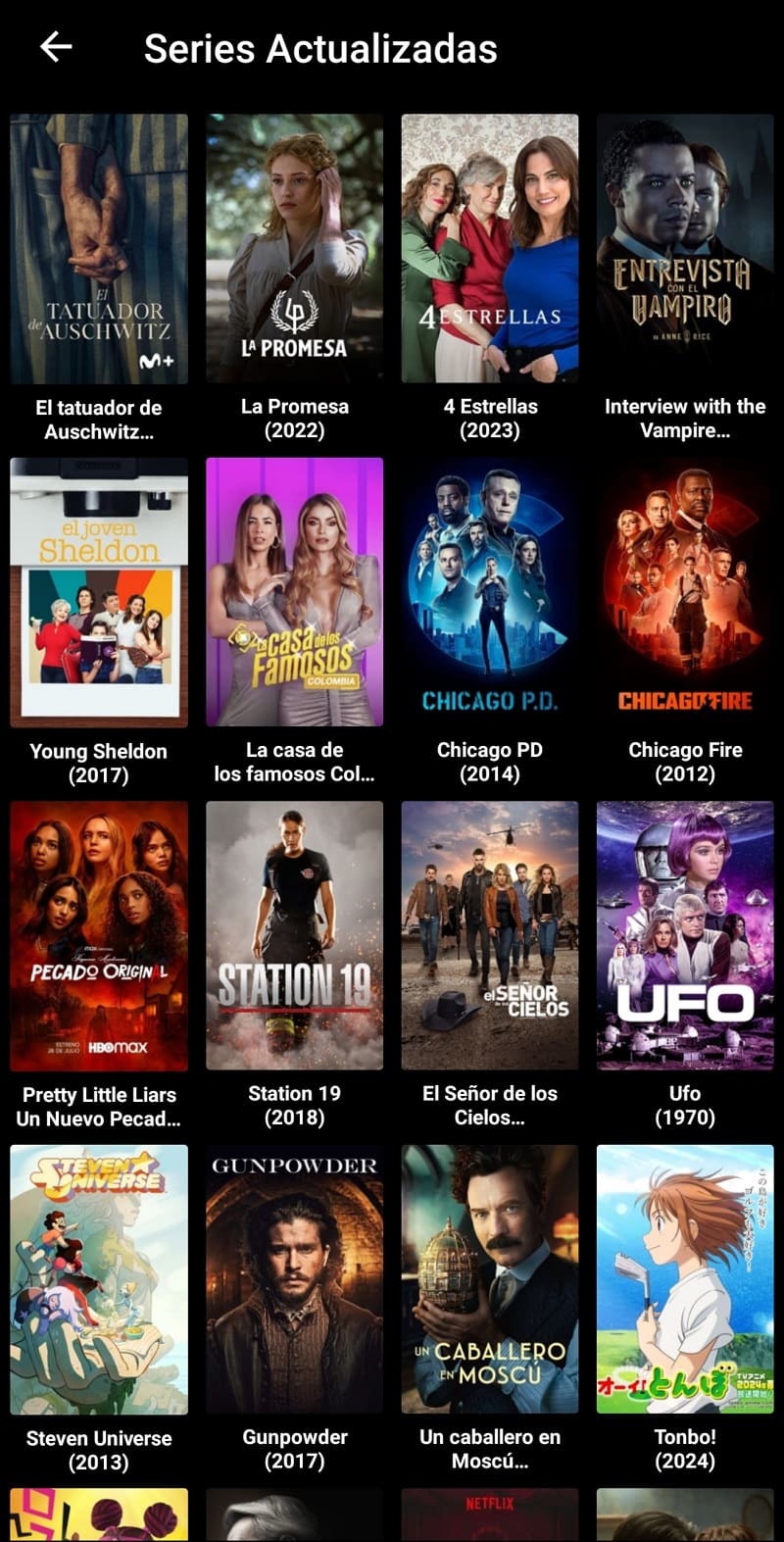The image size is (784, 1542).
Task: Open the Chicago Fire poster
Action: pos(686,593)
